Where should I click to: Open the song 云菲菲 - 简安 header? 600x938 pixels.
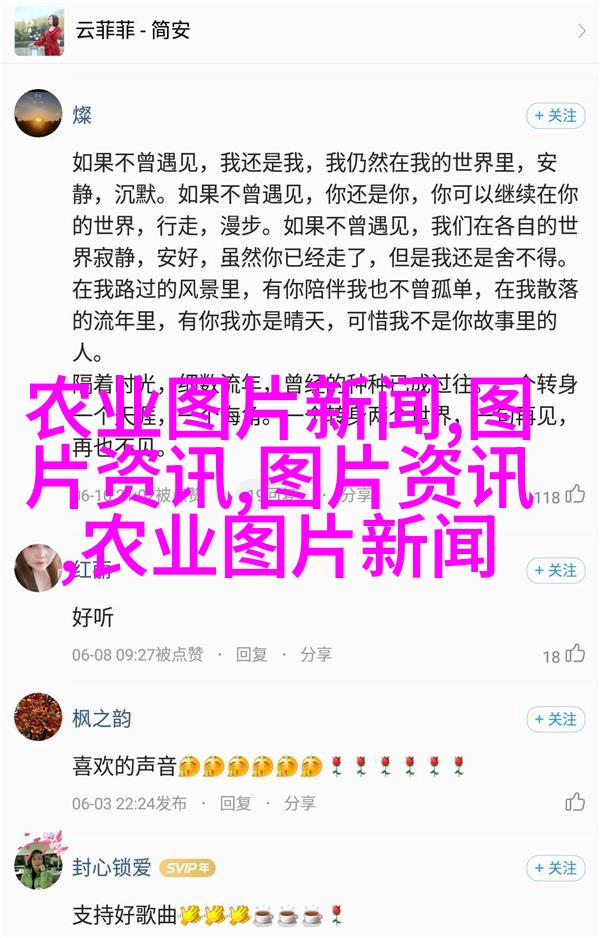pos(300,30)
